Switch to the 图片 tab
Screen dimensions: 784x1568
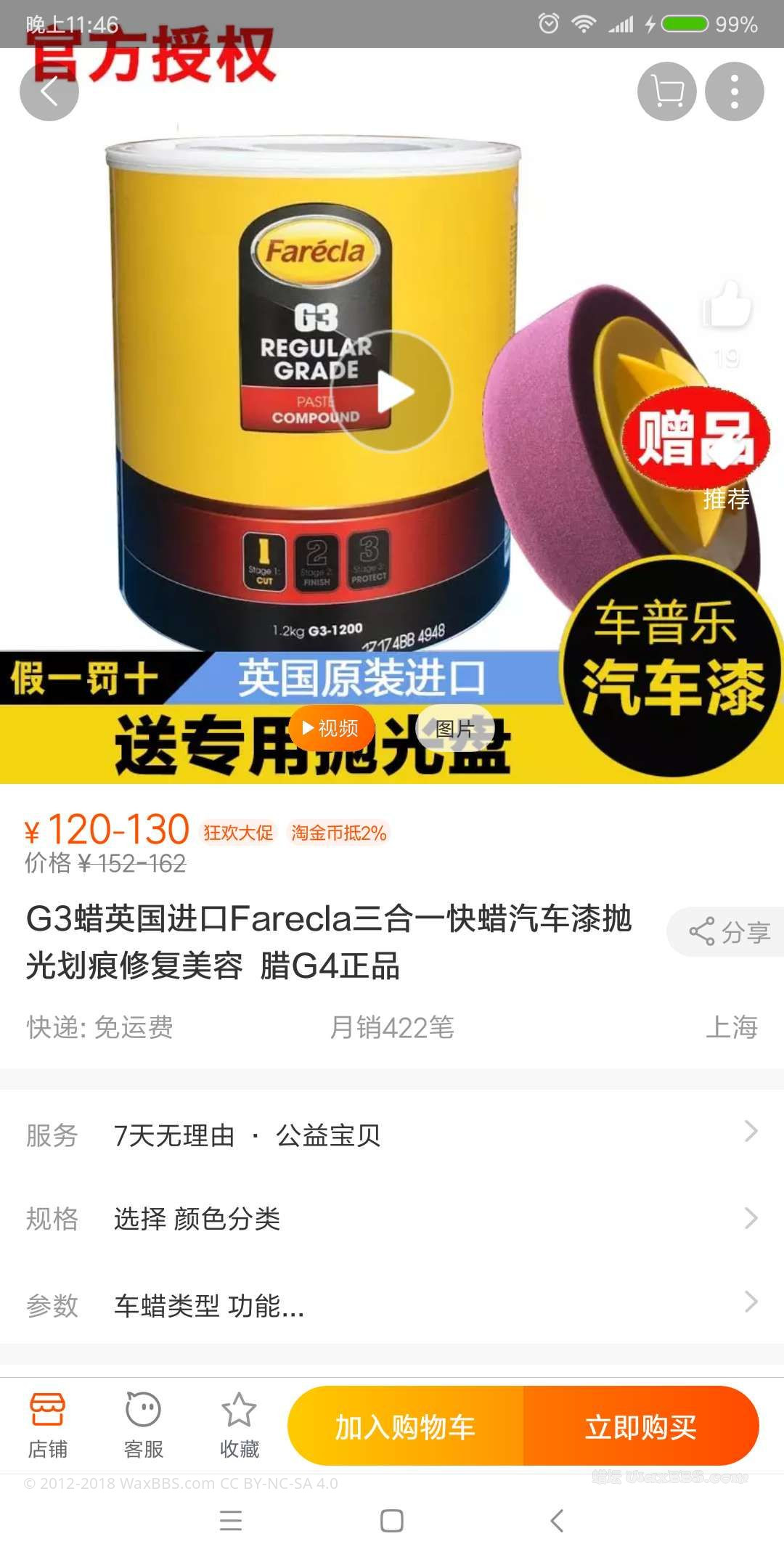point(455,728)
